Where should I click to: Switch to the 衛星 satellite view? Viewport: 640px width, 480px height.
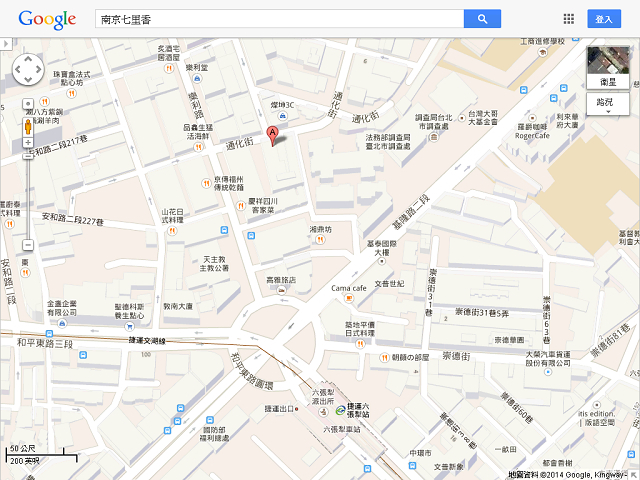coord(607,68)
